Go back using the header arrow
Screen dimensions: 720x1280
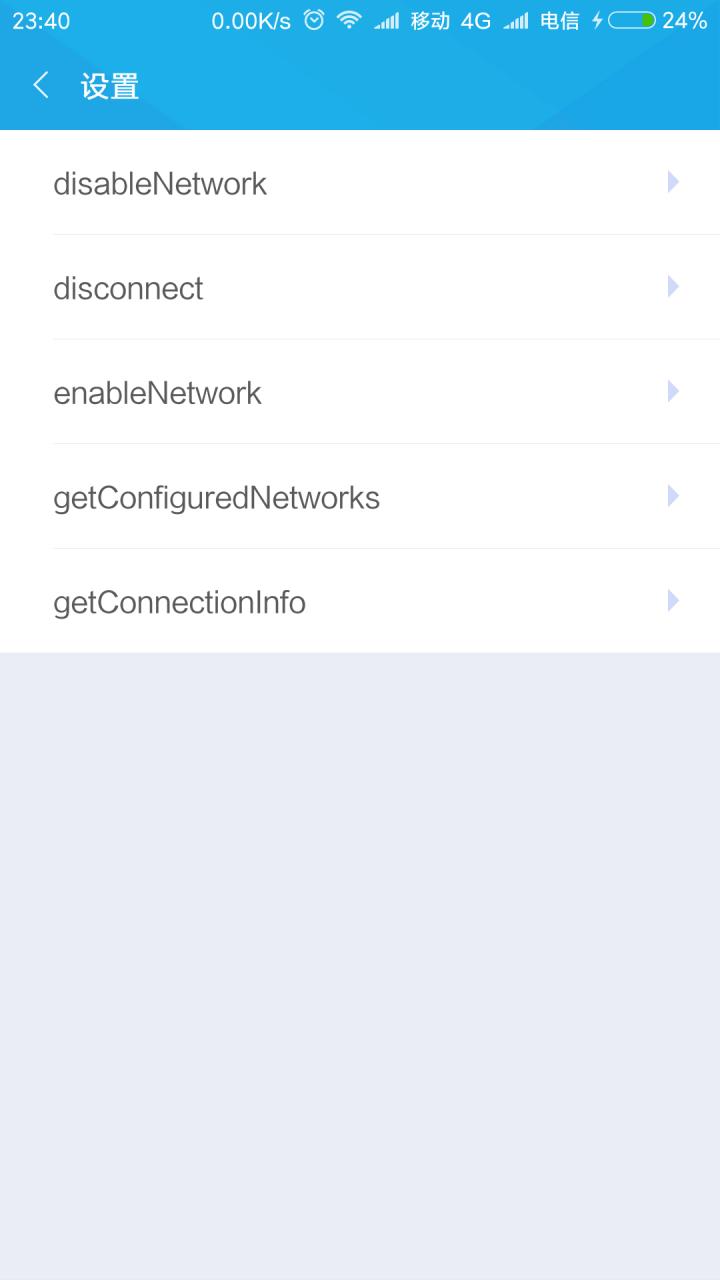[x=41, y=86]
